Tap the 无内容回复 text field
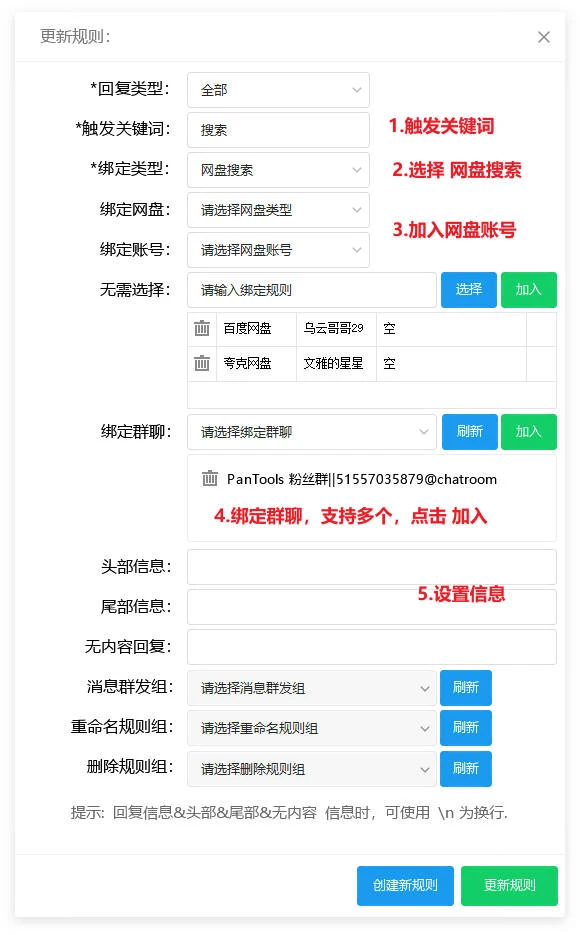The height and width of the screenshot is (935, 580). coord(372,647)
